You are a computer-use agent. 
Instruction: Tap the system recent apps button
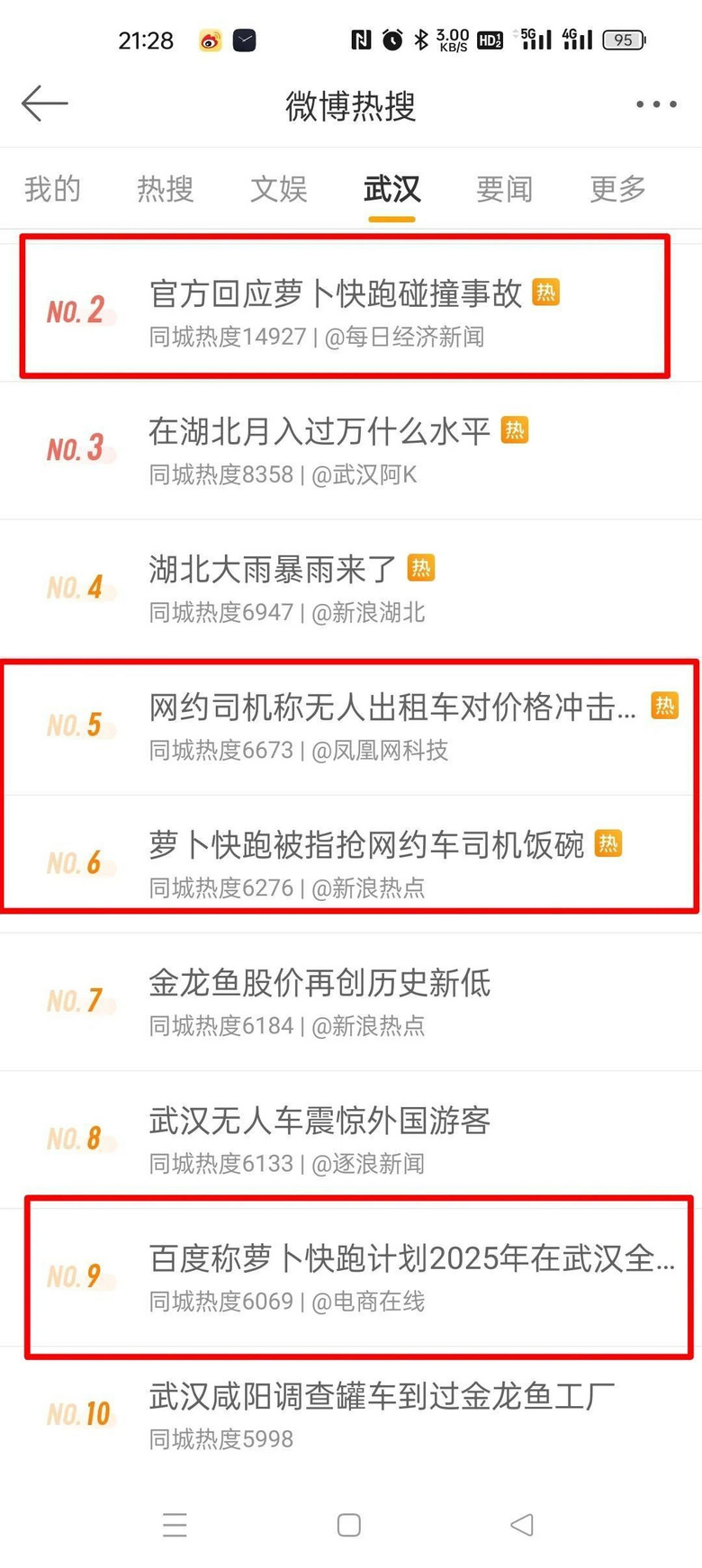click(x=175, y=1525)
